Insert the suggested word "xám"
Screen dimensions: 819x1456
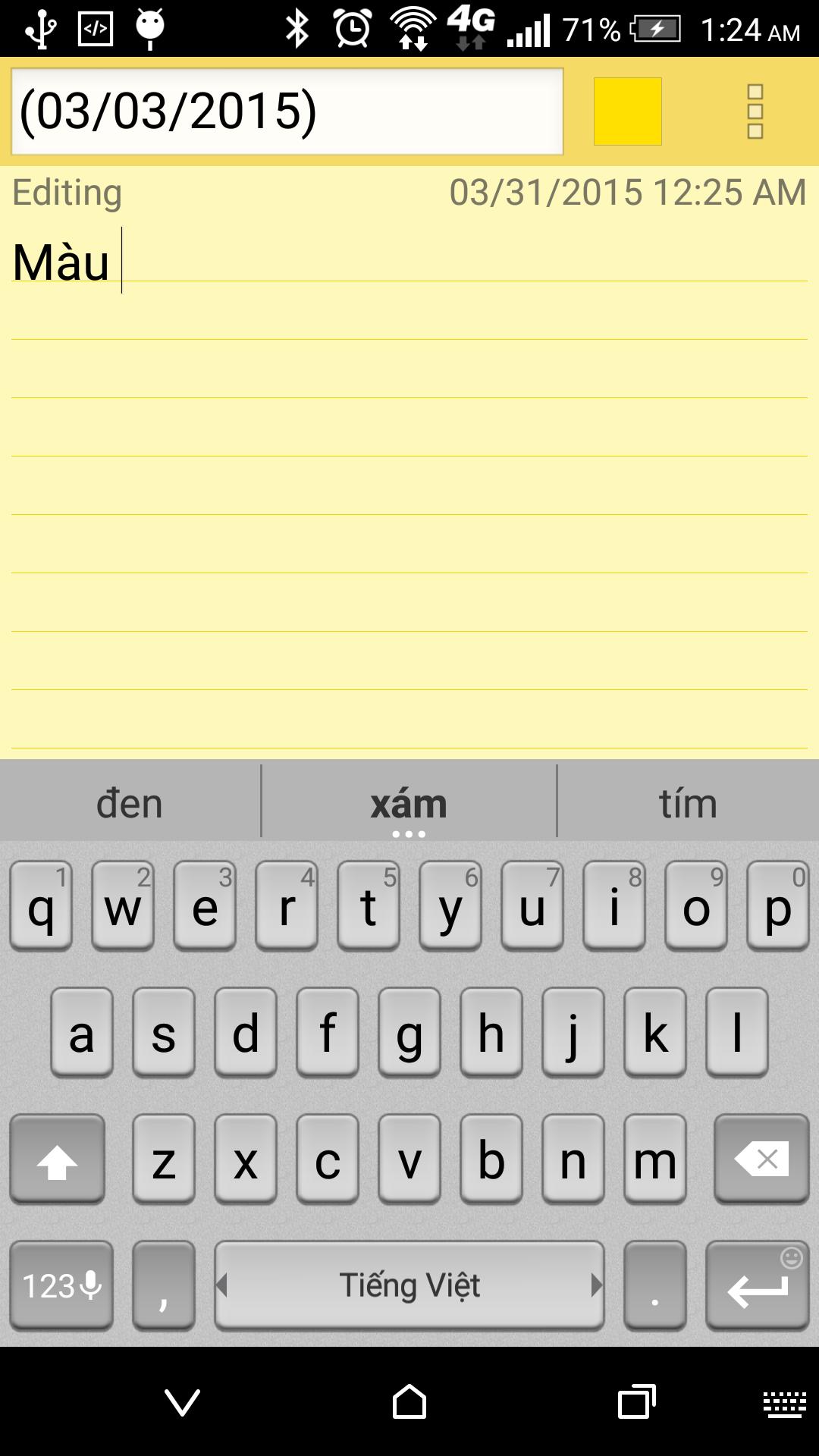point(409,802)
